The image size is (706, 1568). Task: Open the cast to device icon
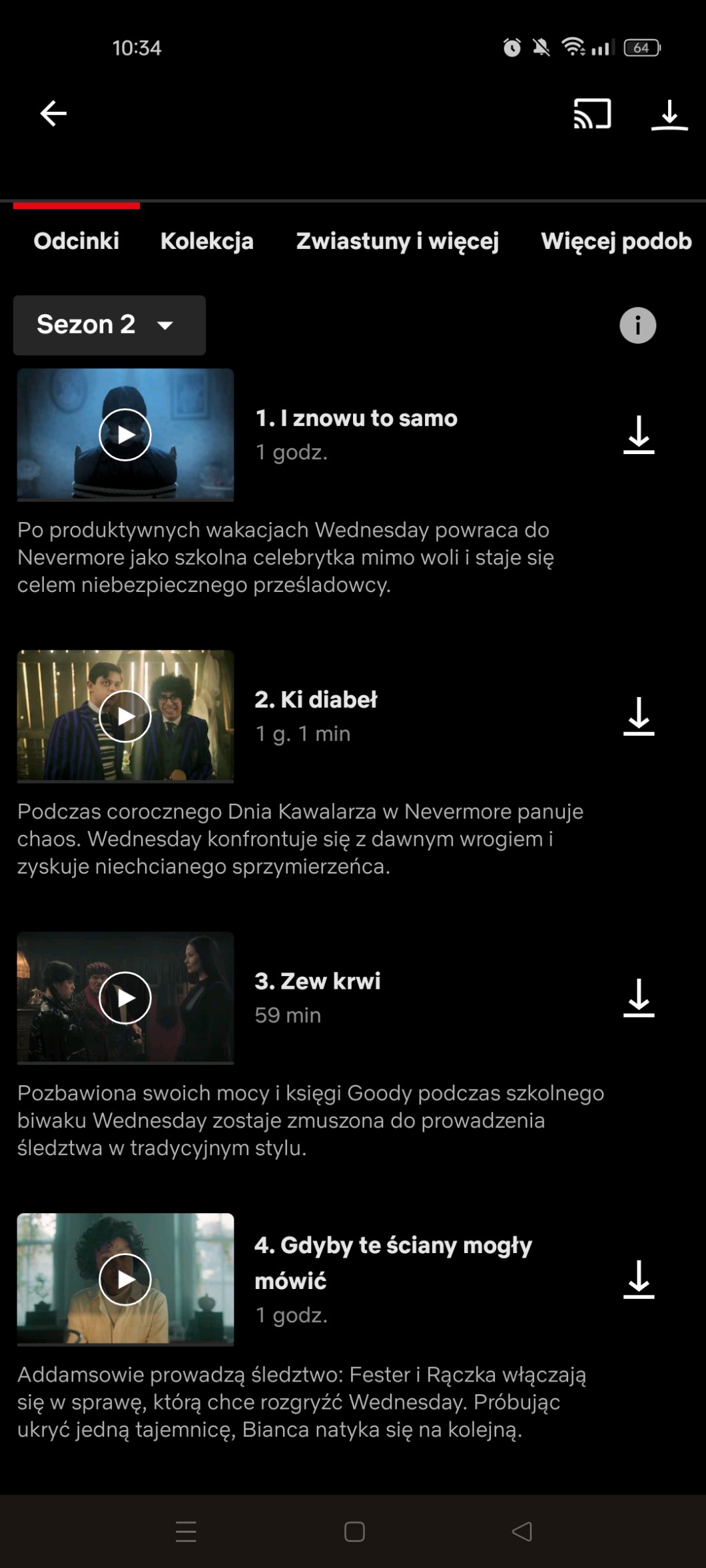pos(592,114)
